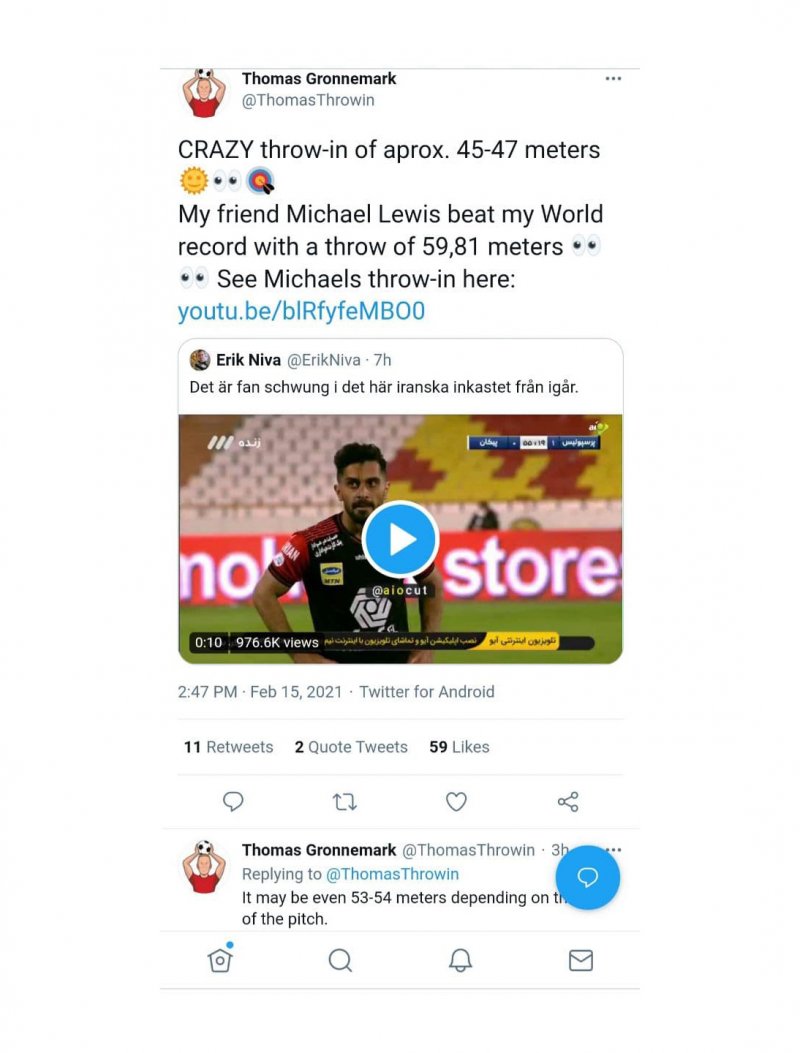
Task: Open the Messages tab
Action: pos(580,960)
